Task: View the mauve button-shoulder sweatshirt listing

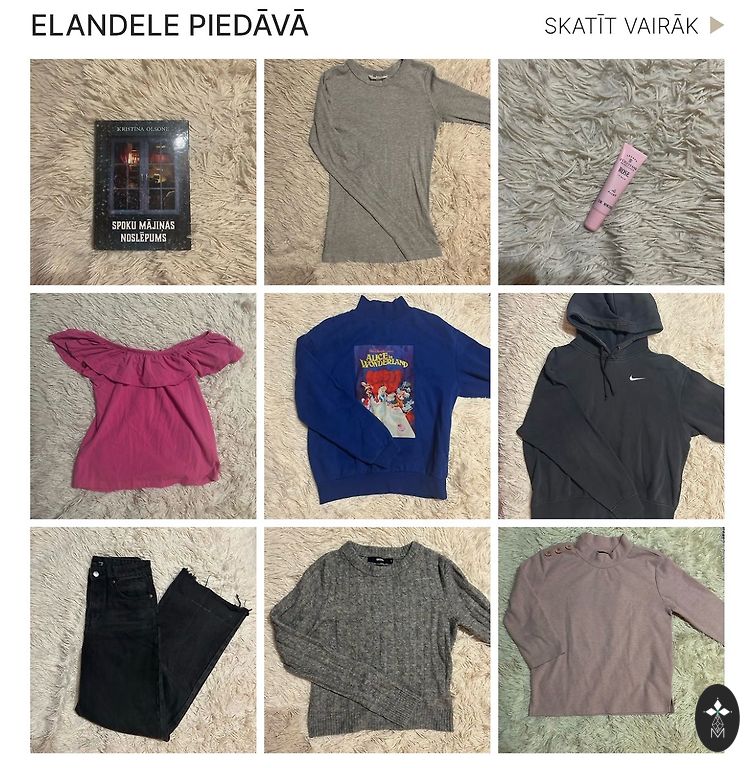Action: tap(600, 630)
